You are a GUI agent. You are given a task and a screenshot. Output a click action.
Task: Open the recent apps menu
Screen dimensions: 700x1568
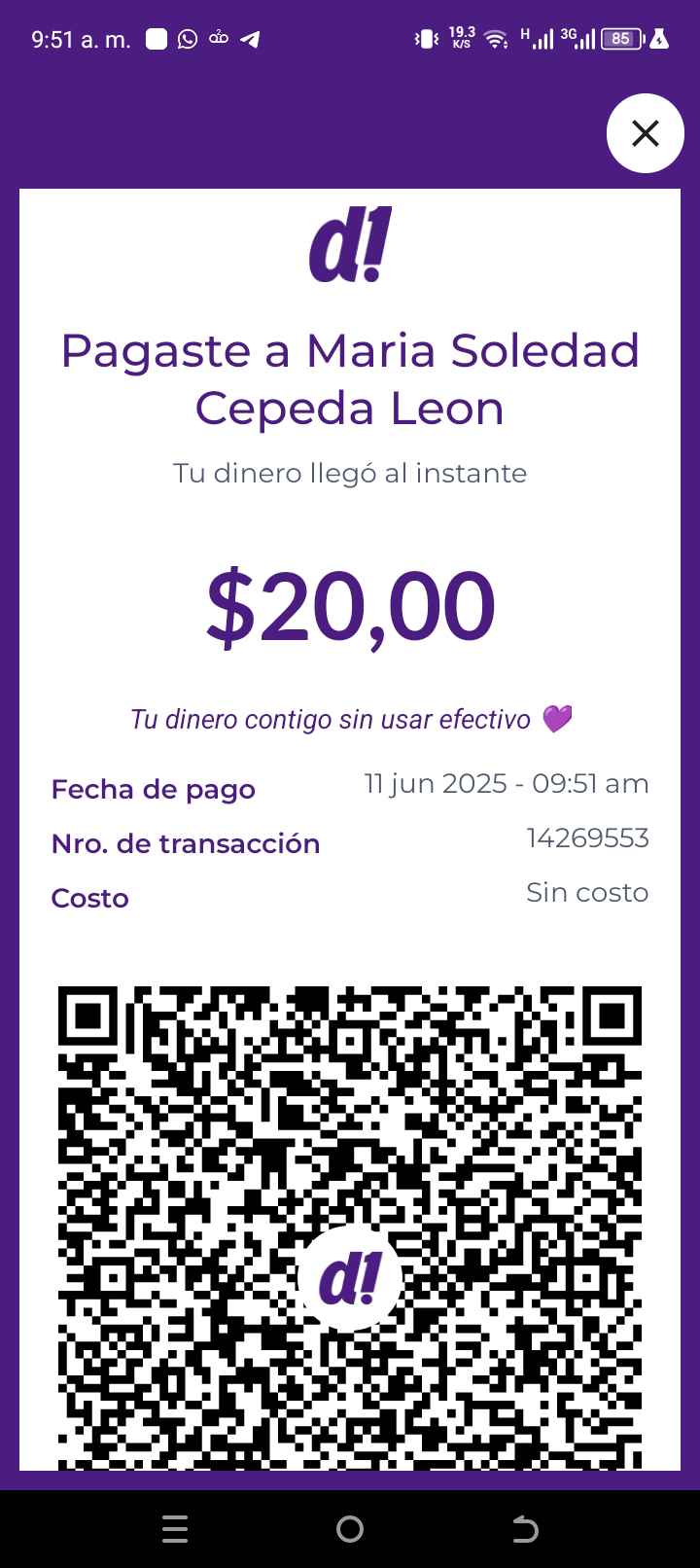coord(175,1529)
